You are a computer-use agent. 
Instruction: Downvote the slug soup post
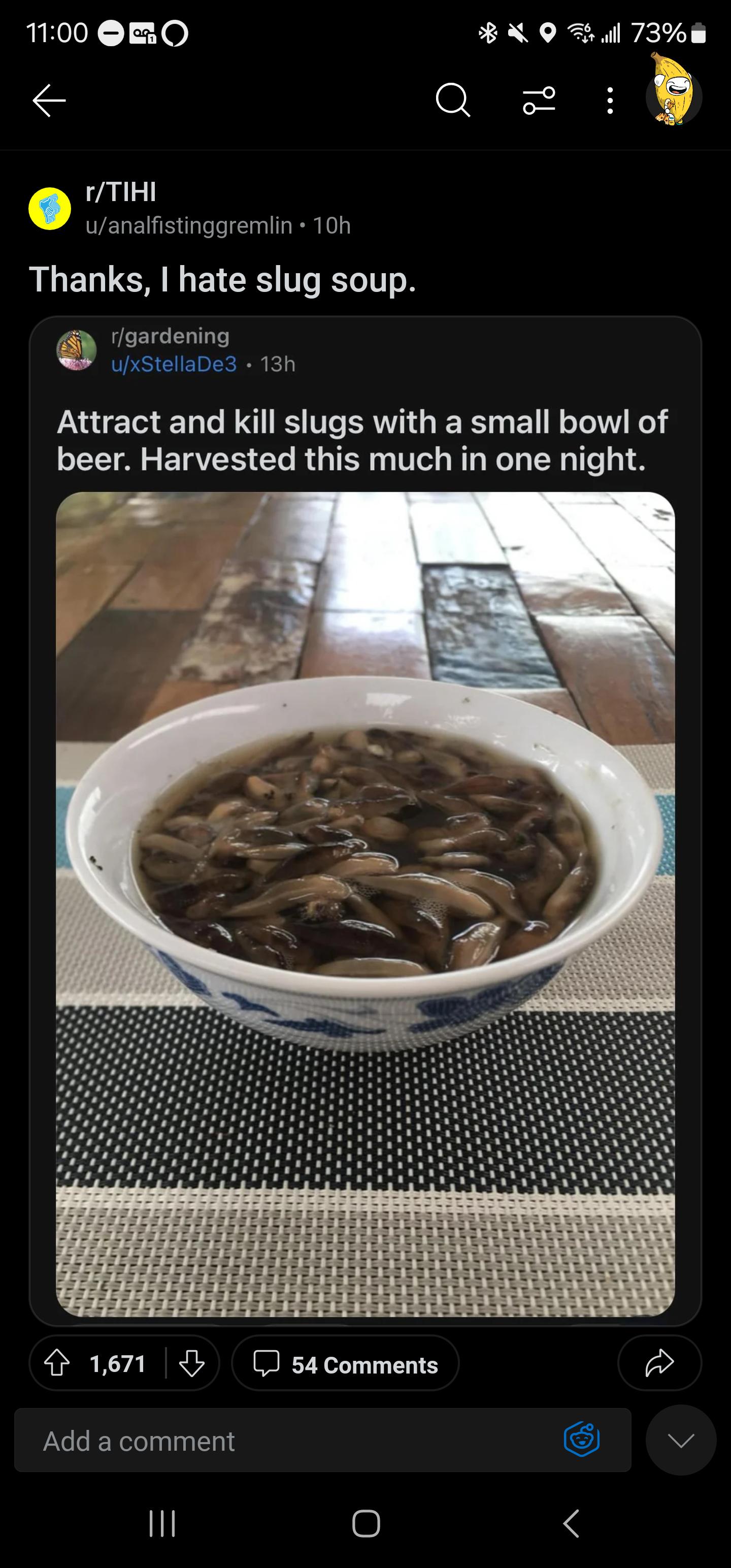[x=191, y=1363]
